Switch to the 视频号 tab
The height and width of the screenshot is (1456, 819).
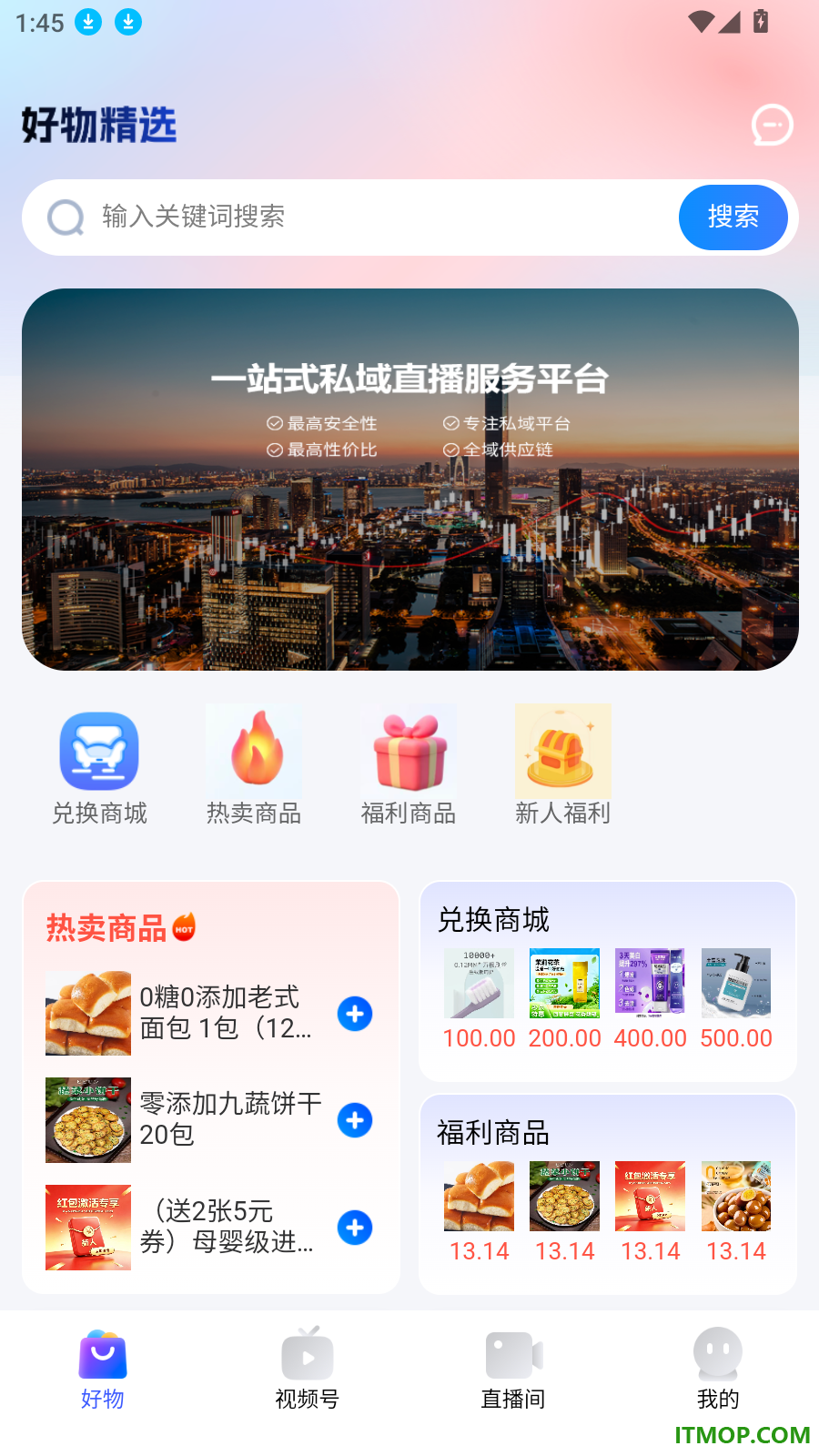click(308, 1369)
